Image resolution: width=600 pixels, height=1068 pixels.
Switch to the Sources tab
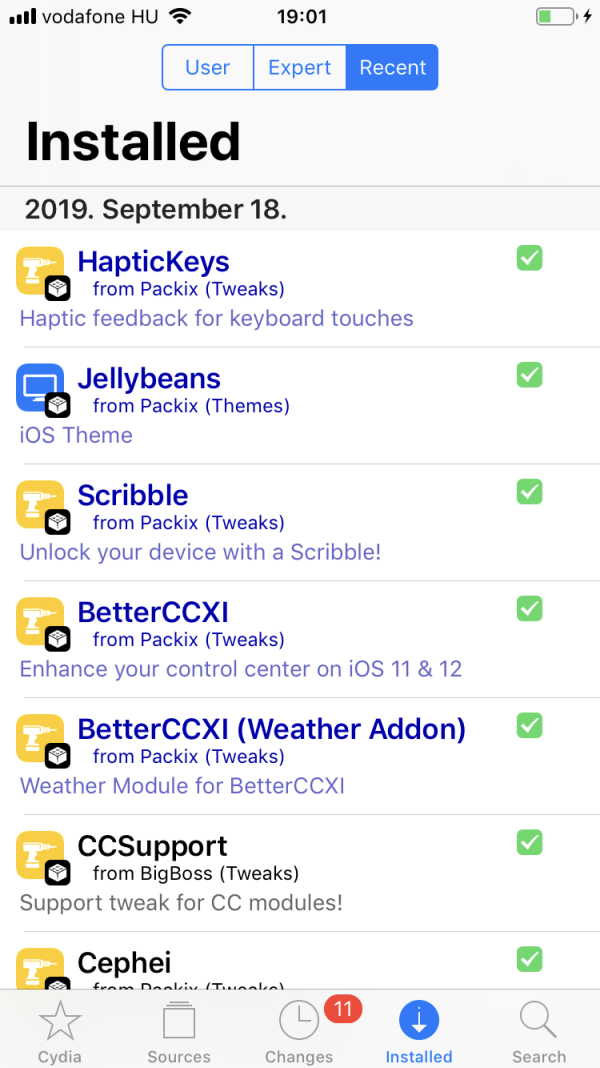click(179, 1032)
